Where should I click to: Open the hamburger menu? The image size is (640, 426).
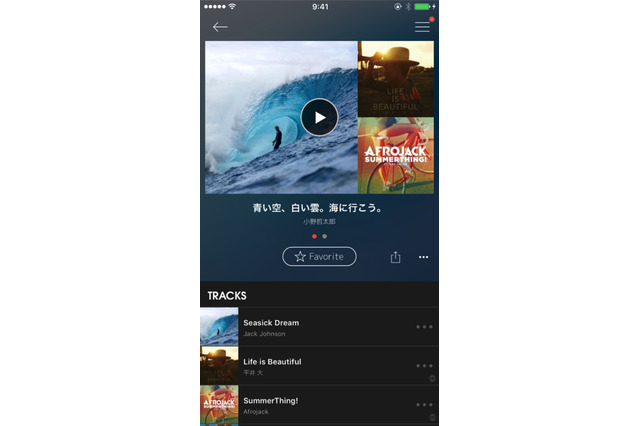point(422,26)
